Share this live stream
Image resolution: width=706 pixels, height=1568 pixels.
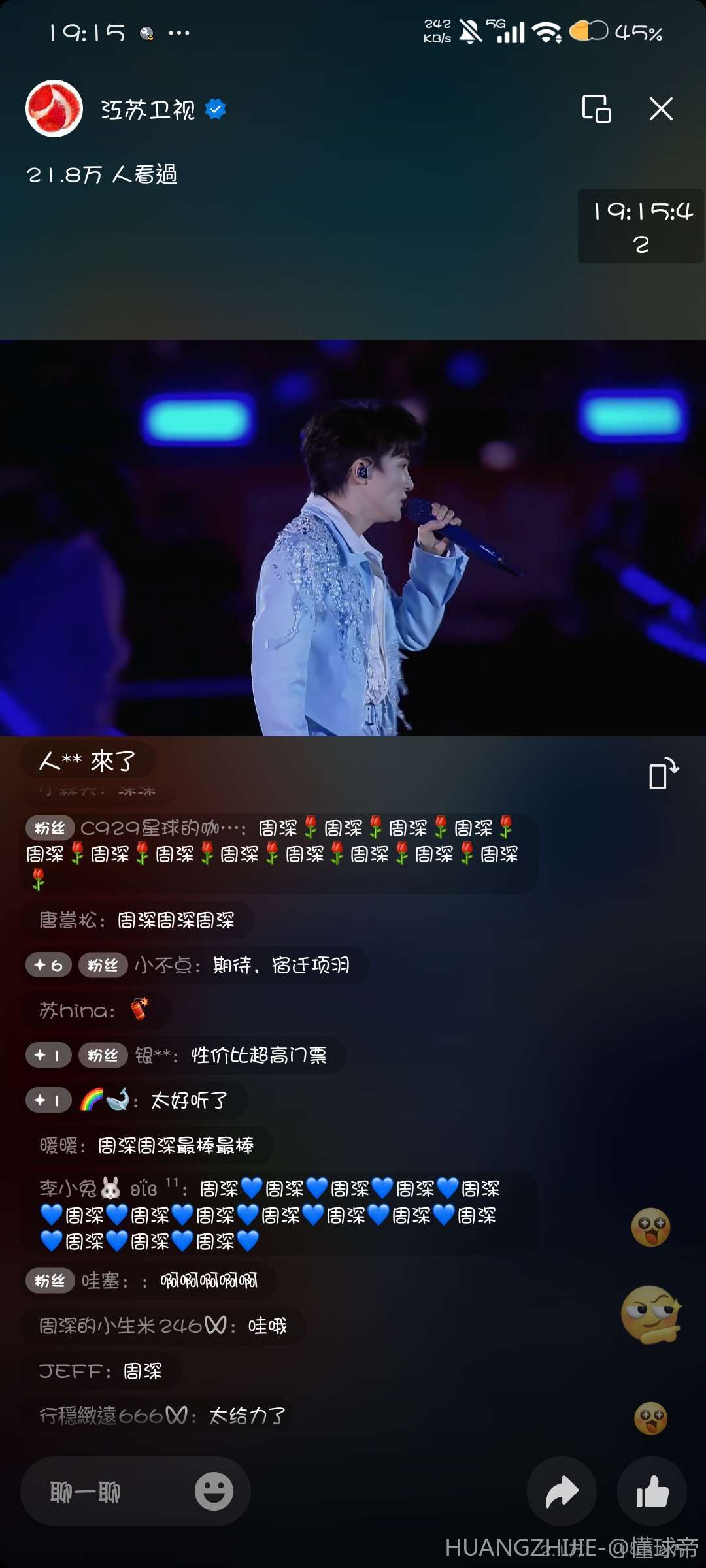[562, 1492]
